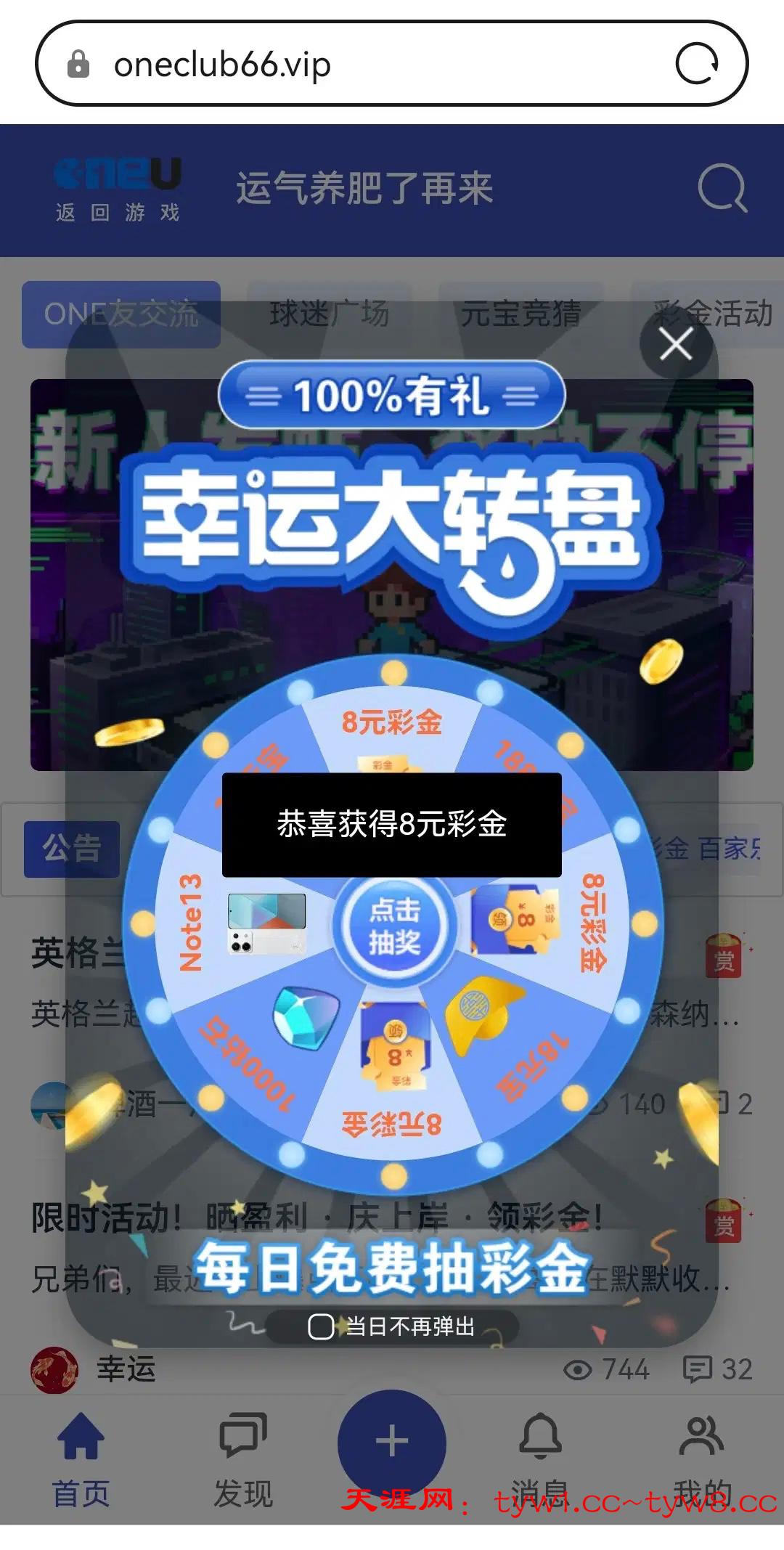Viewport: 784px width, 1550px height.
Task: Select the 元宝竞猜 category tab
Action: (x=520, y=314)
